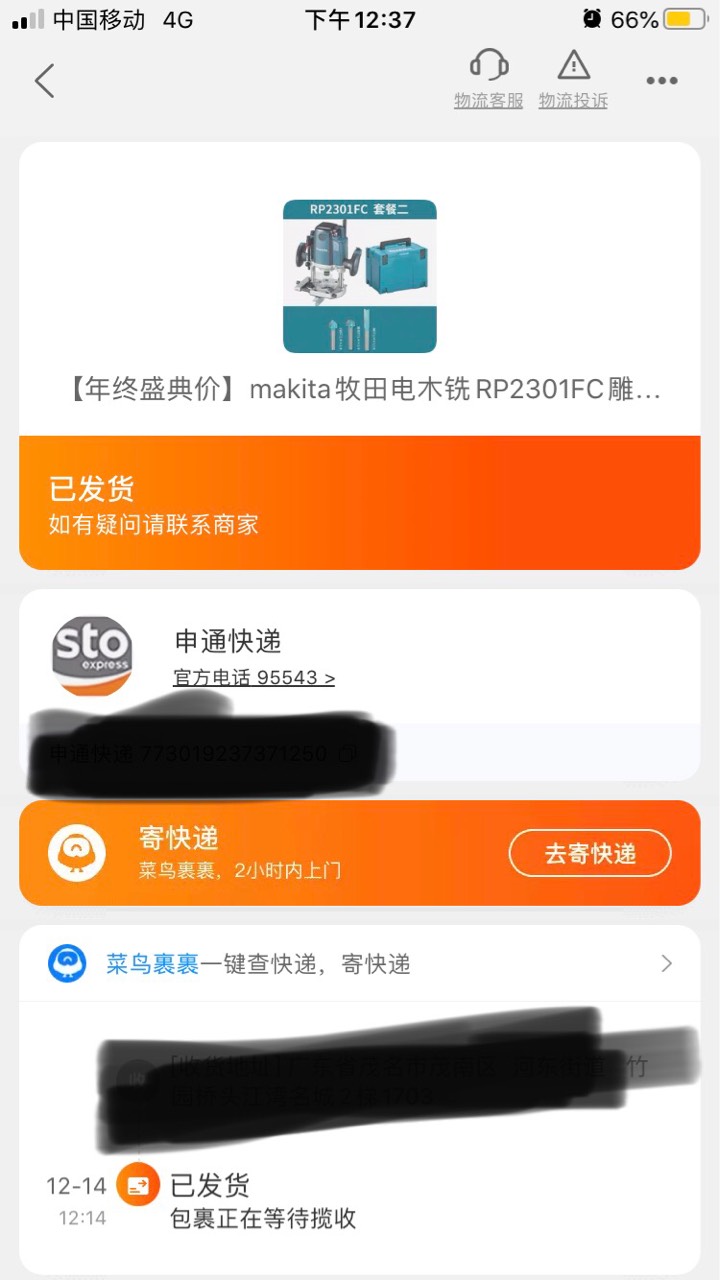Viewport: 720px width, 1280px height.
Task: Open 物流投诉 logistics complaint
Action: point(573,80)
